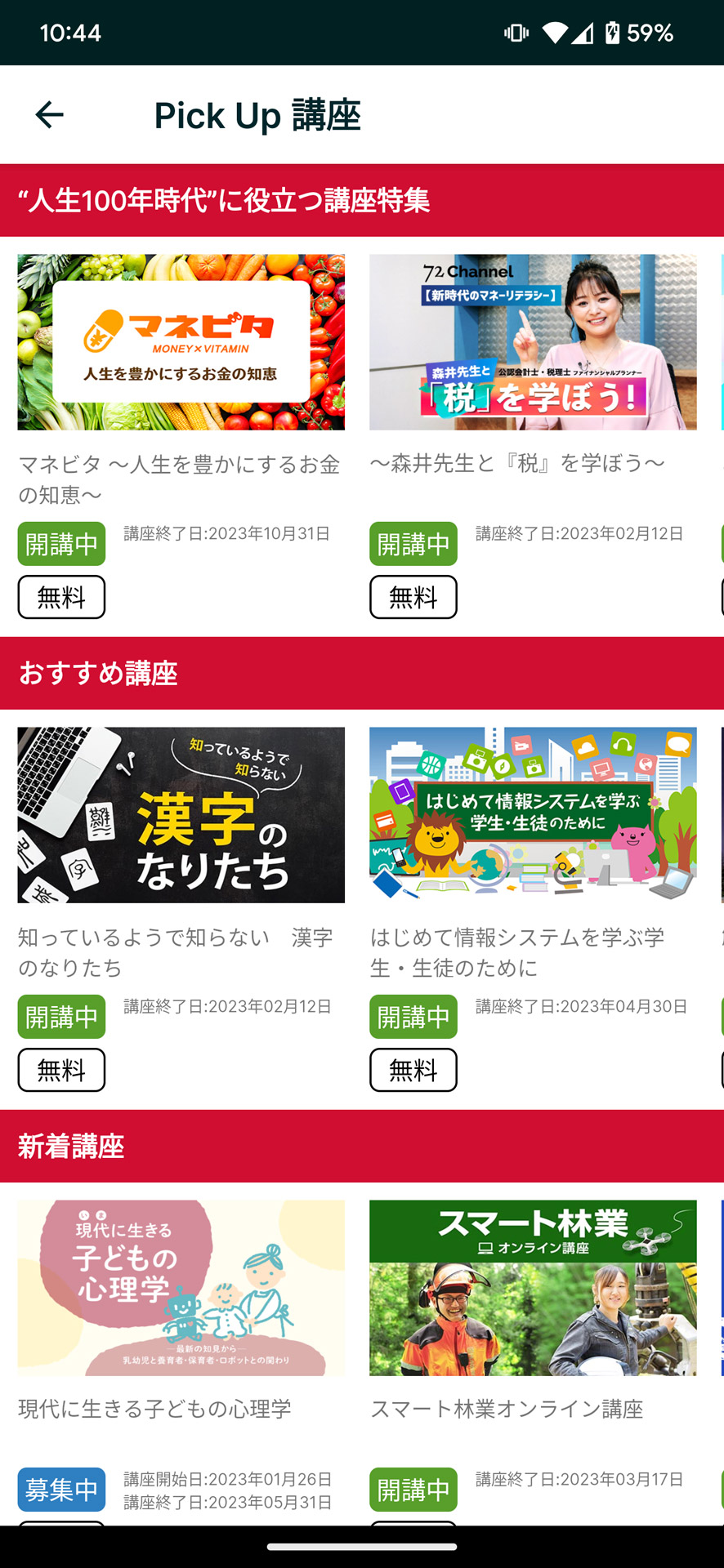Tap the 無料 badge under マネビタ
The image size is (724, 1568).
point(61,597)
